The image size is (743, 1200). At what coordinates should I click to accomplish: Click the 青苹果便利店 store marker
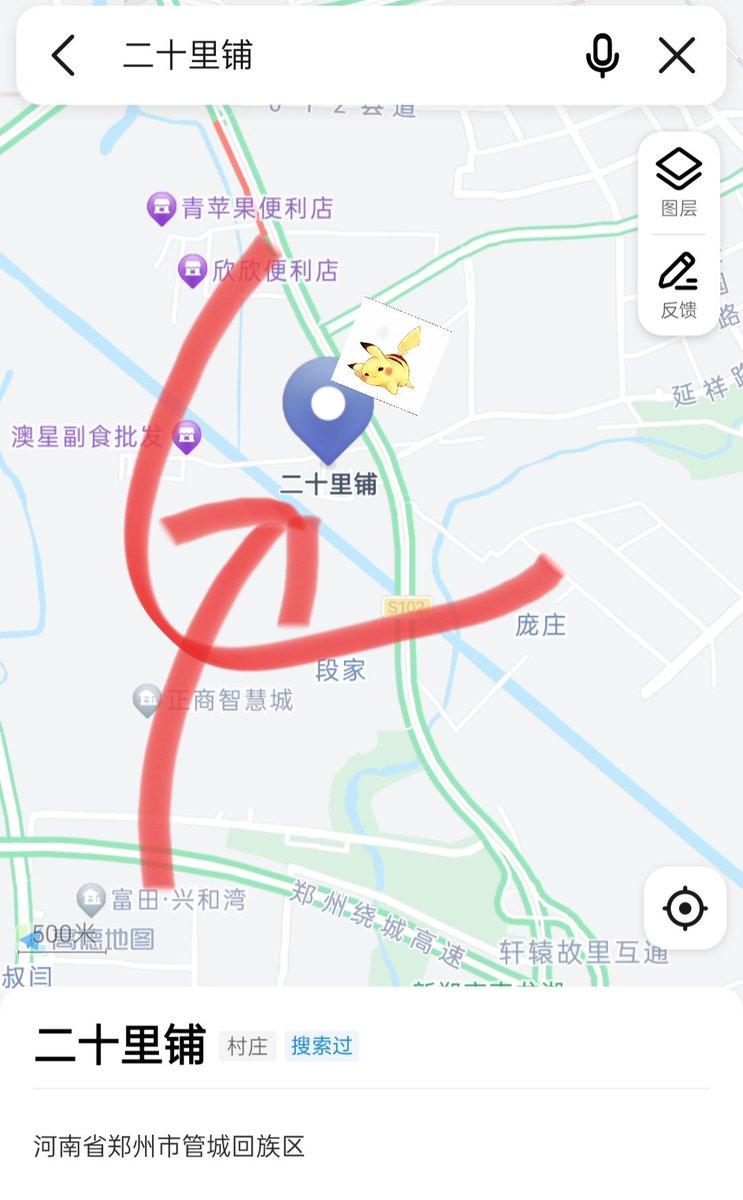point(160,207)
